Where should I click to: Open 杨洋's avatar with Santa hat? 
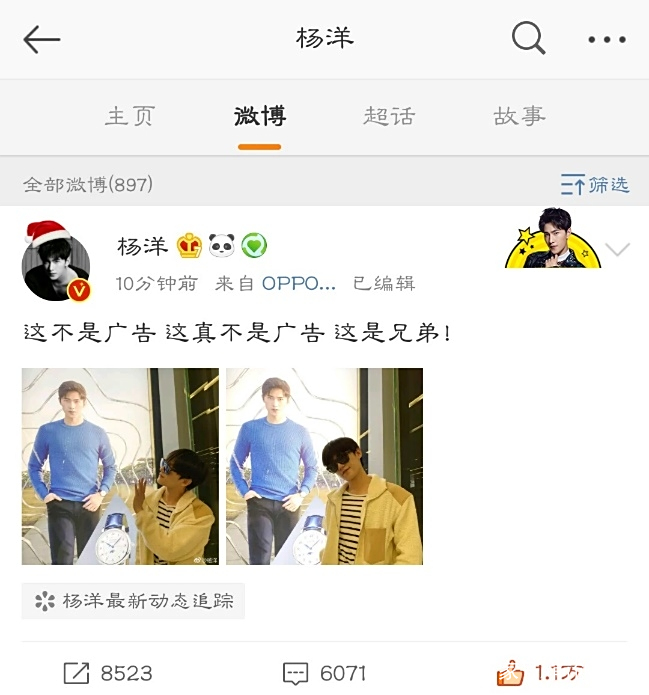[x=56, y=265]
